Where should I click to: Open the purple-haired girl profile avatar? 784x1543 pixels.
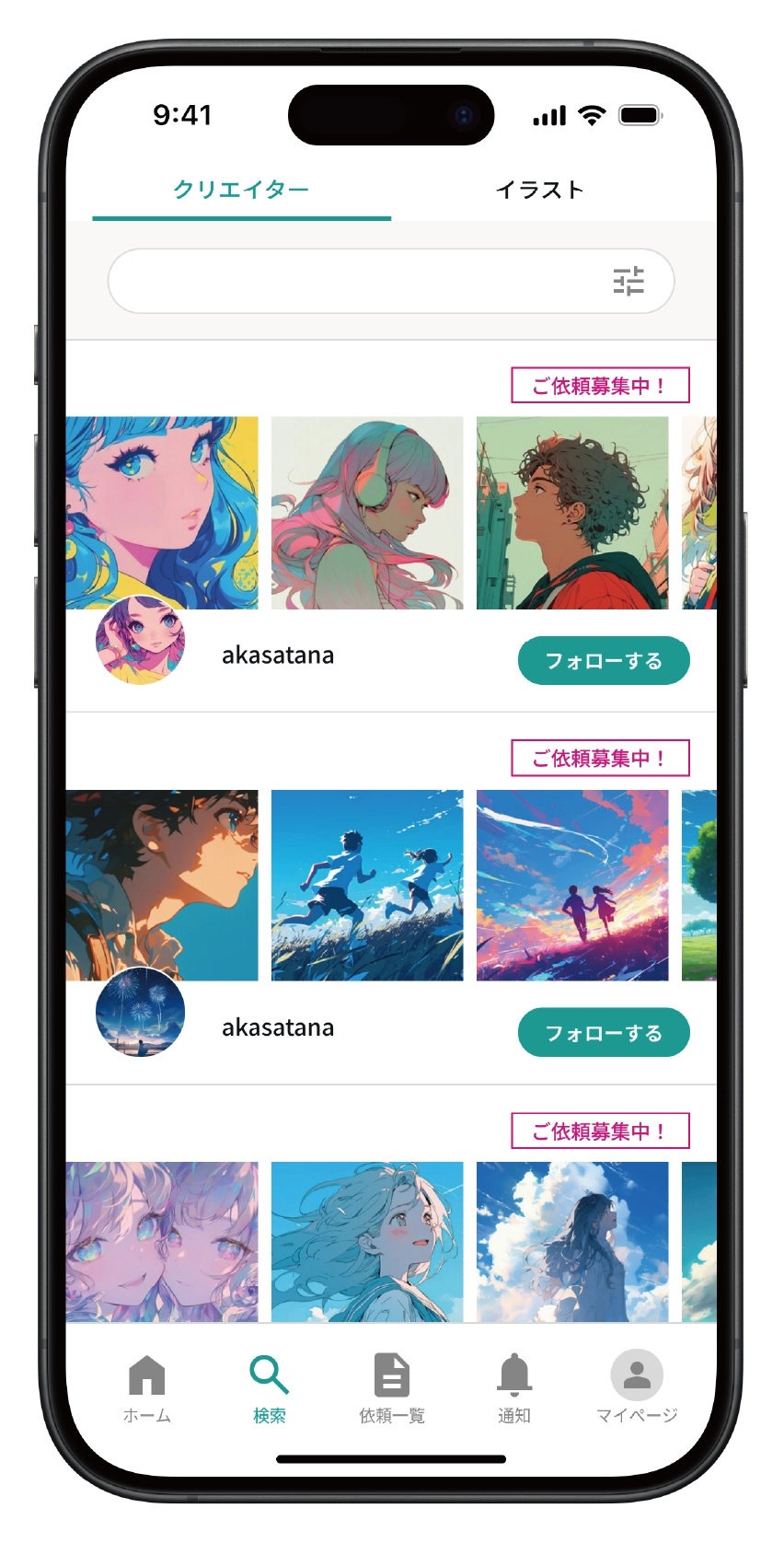(140, 641)
